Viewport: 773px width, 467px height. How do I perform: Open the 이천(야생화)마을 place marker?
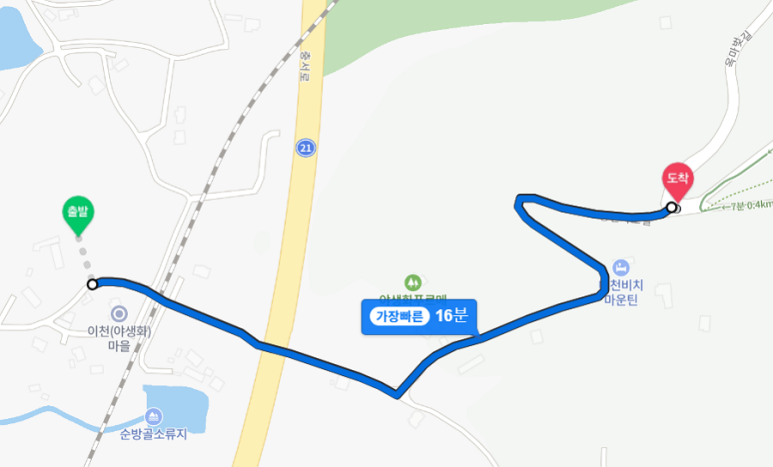pos(120,313)
